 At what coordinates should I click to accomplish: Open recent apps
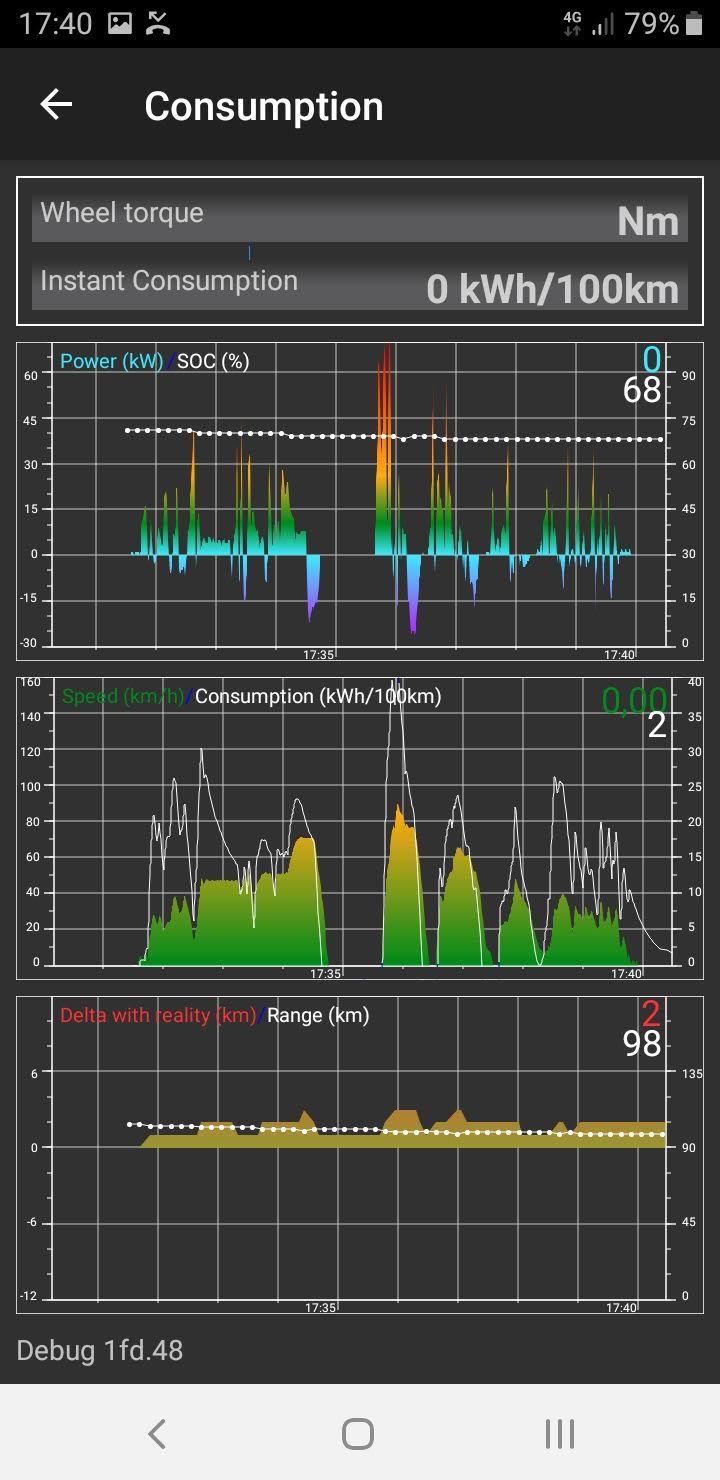[559, 1434]
